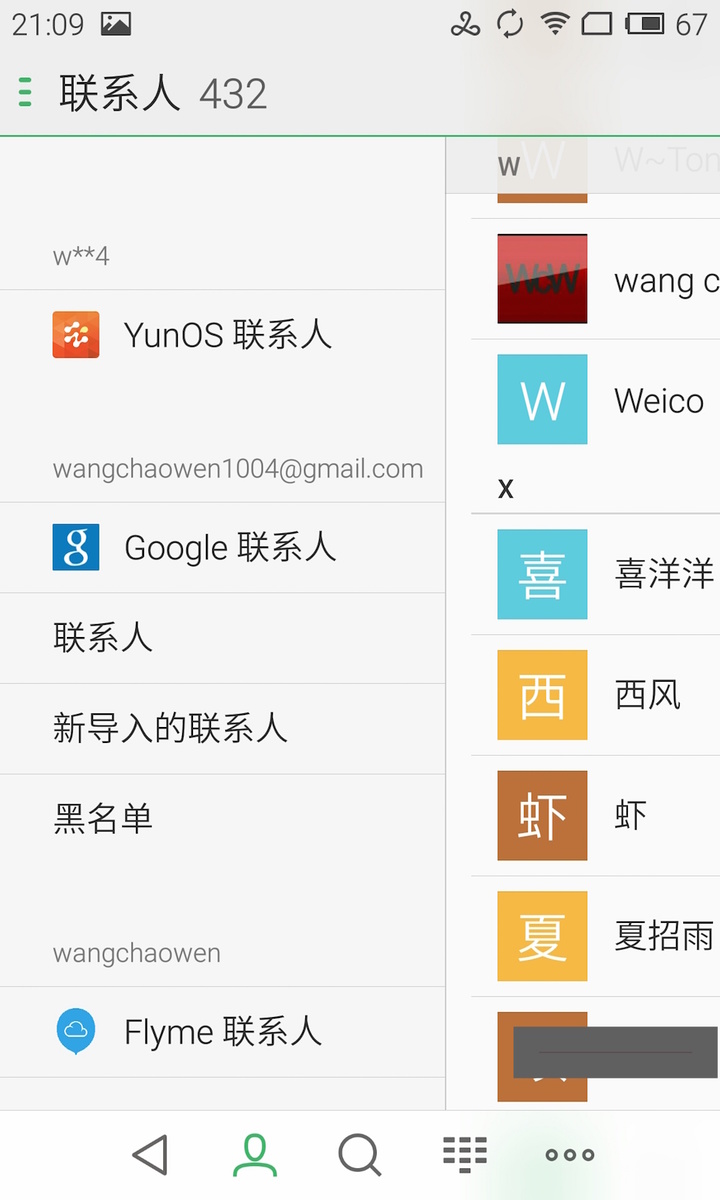Go back with the triangle button

[150, 1155]
